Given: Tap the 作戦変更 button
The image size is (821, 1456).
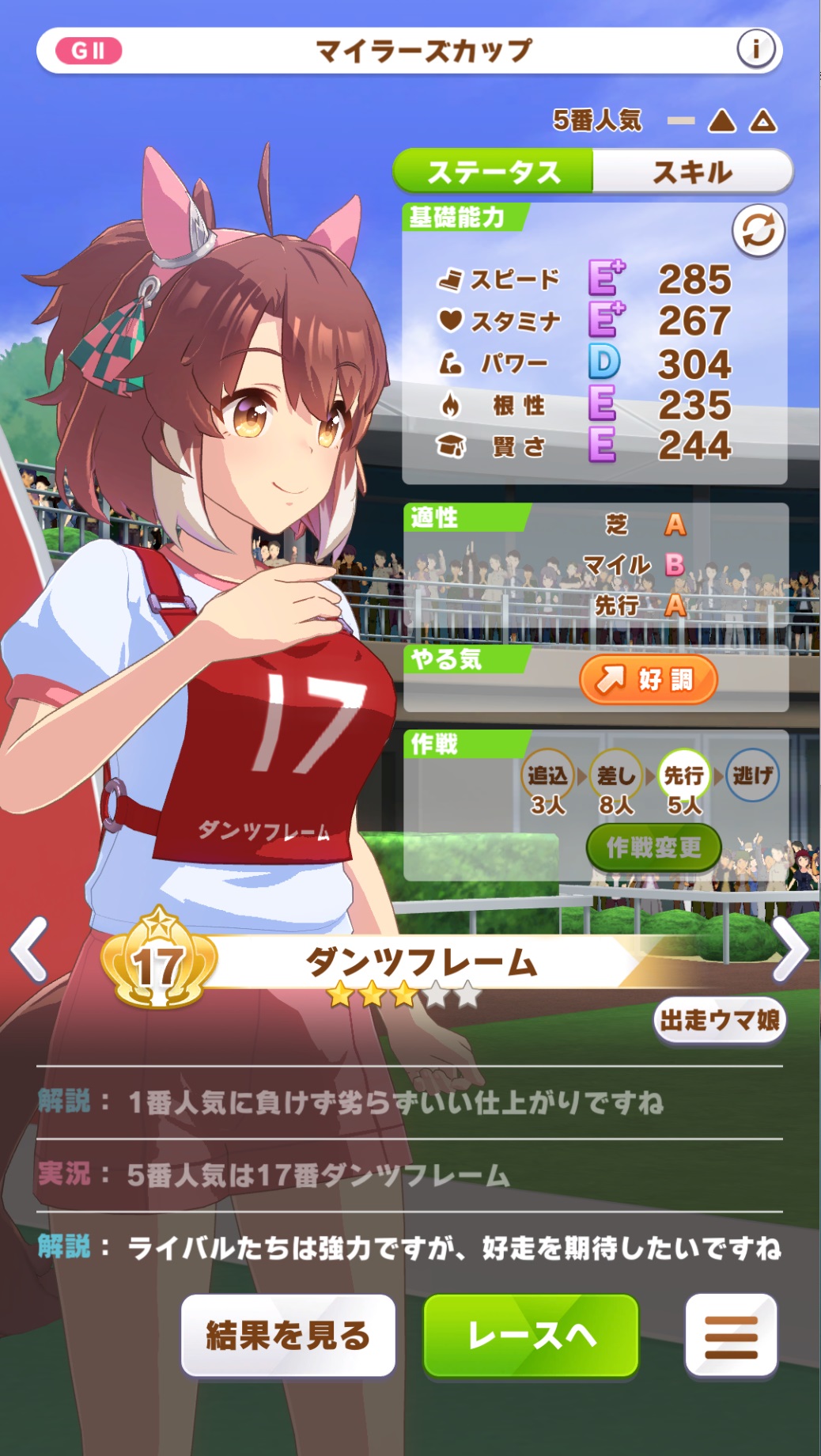Looking at the screenshot, I should pyautogui.click(x=653, y=847).
